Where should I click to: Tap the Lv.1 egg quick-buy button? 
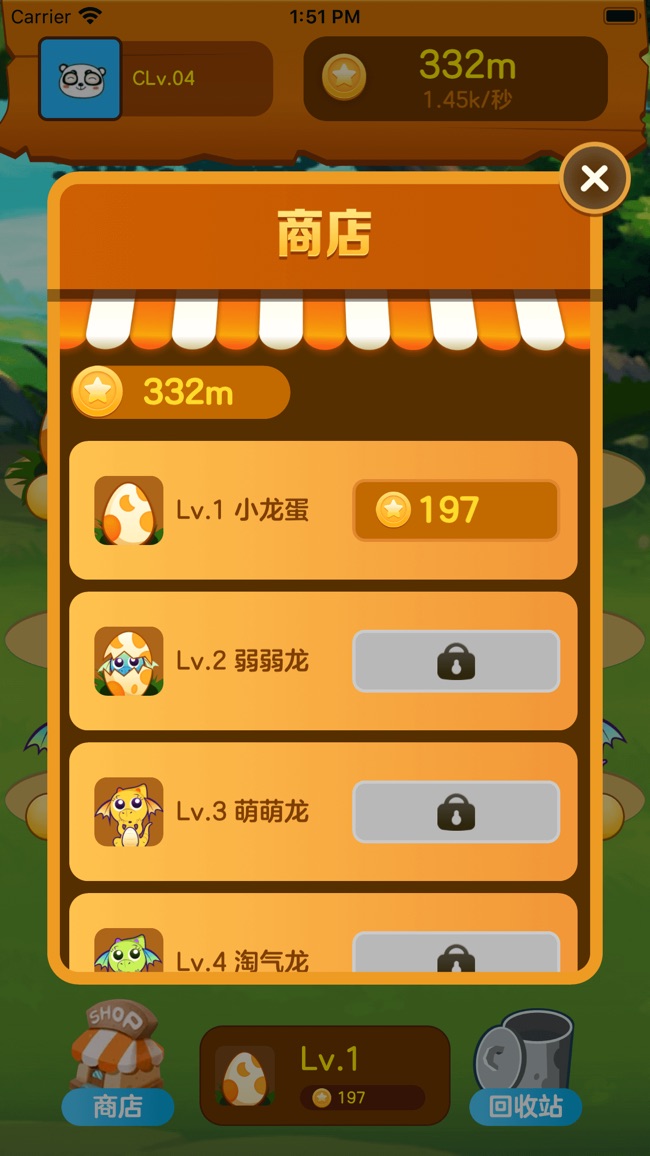point(325,1075)
